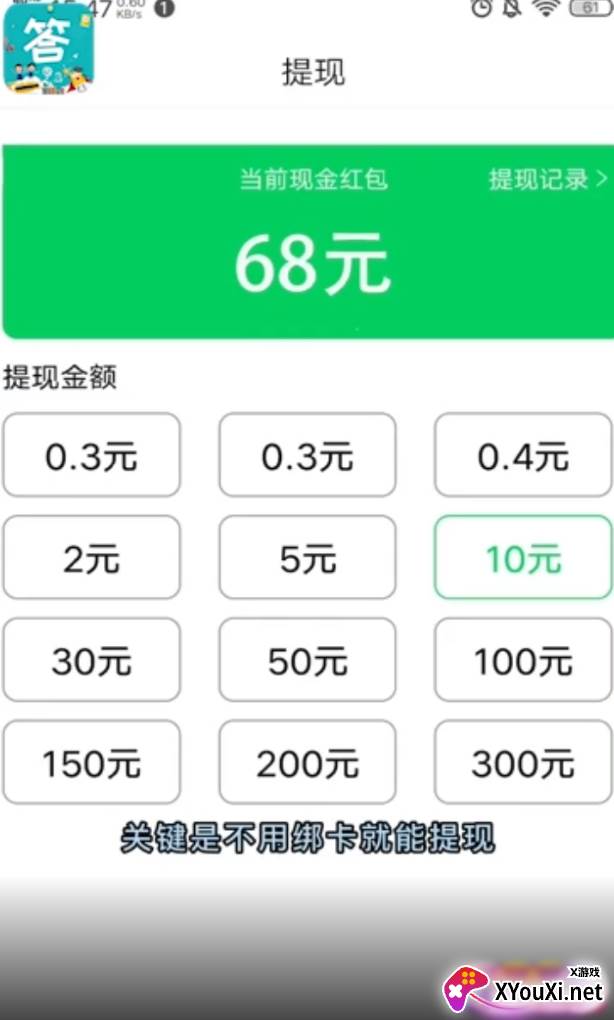
Task: Choose the 50元 option
Action: 307,660
